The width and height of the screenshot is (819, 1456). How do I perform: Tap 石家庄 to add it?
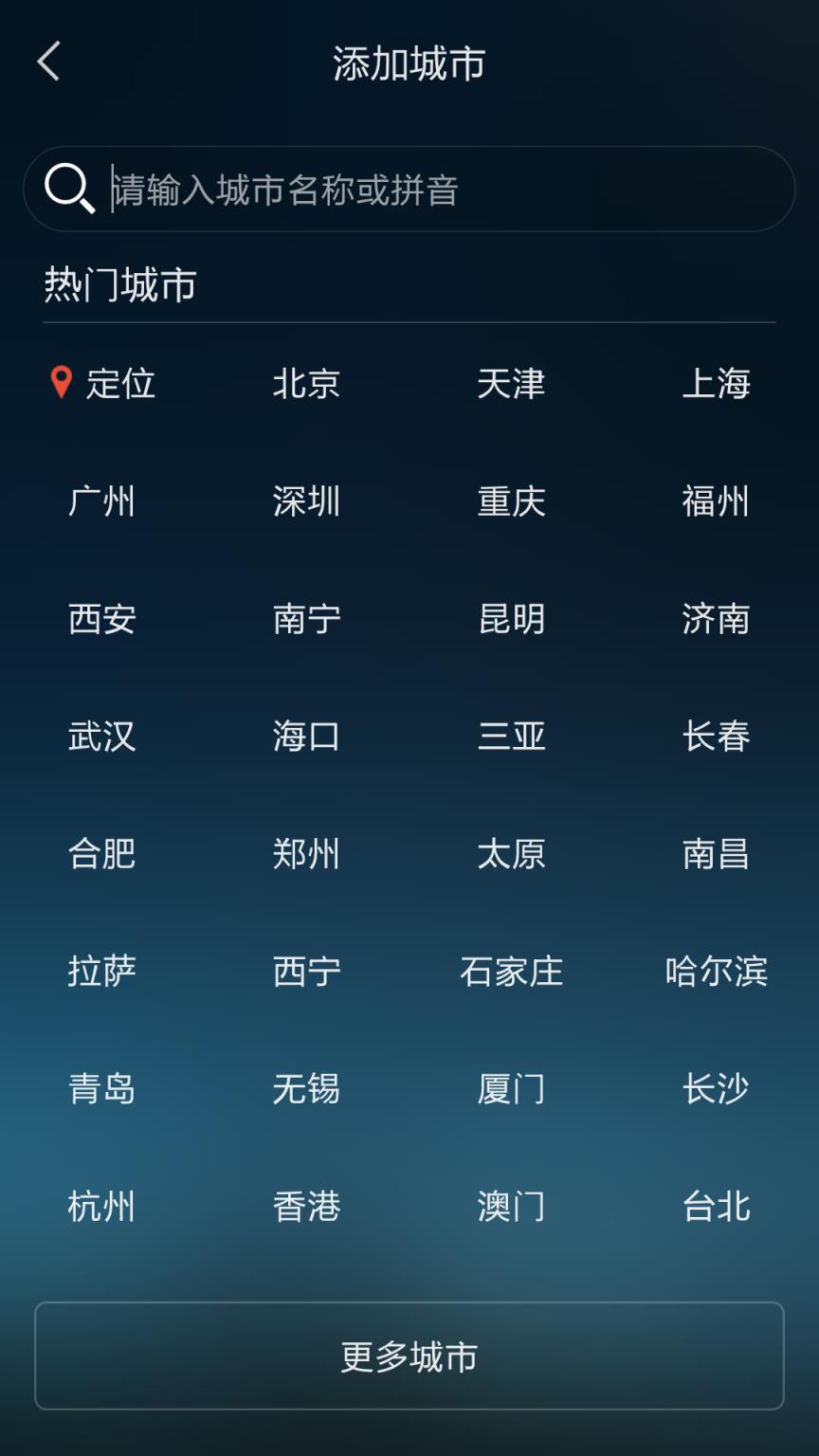coord(512,971)
